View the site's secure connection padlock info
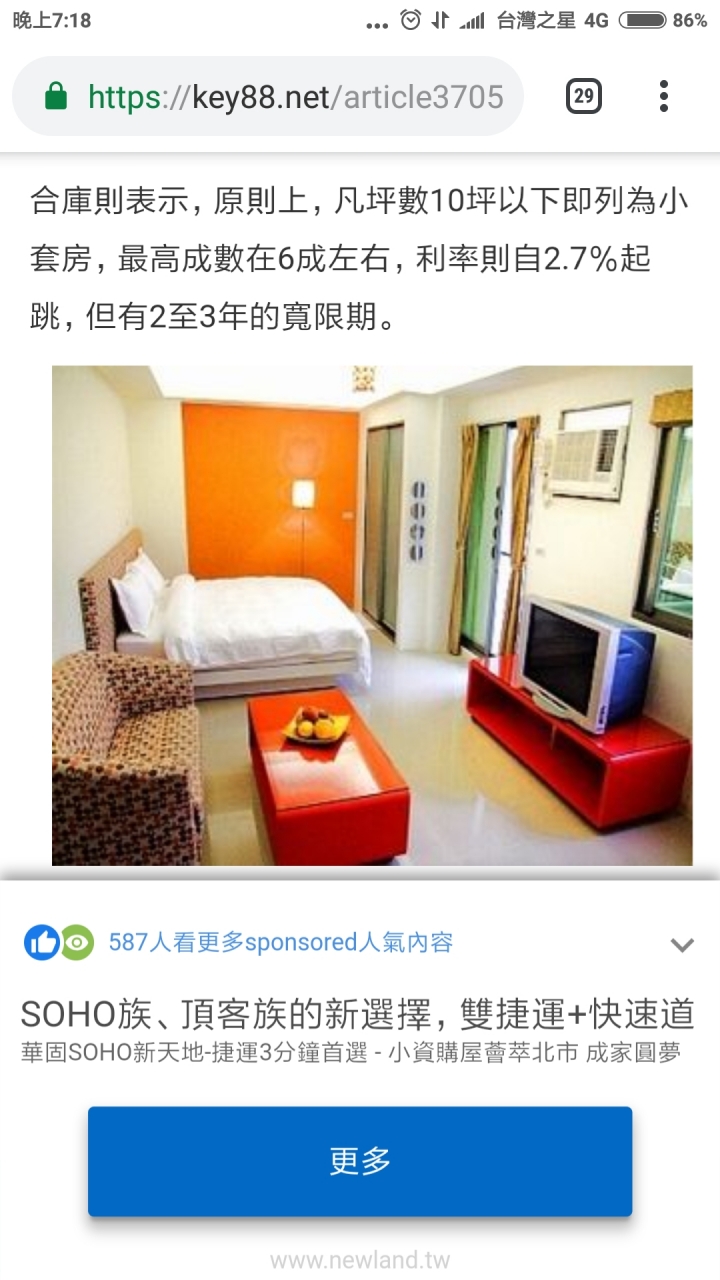Screen dimensions: 720x1280 57,97
